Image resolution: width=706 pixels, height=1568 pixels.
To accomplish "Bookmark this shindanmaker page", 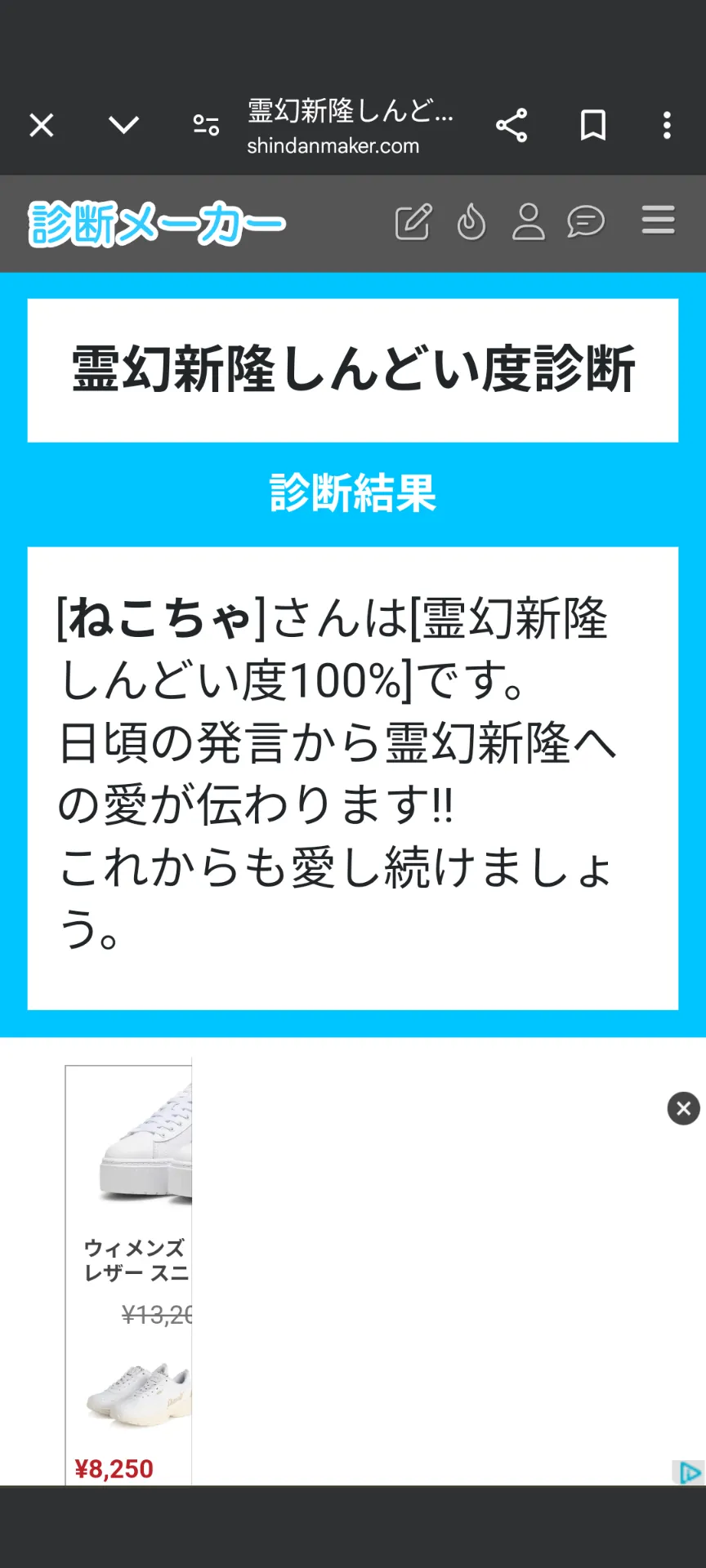I will tap(593, 125).
